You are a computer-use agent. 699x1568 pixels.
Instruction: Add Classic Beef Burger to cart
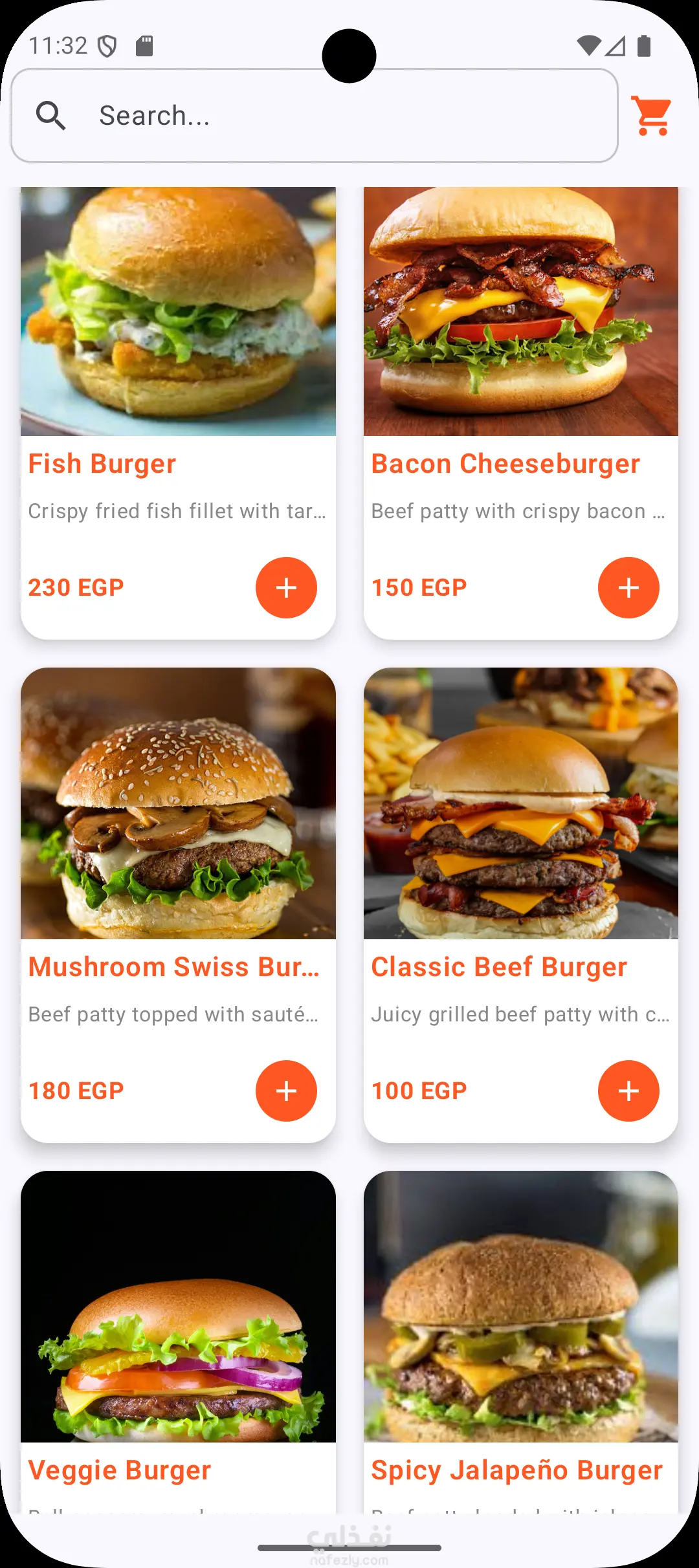pos(628,1091)
